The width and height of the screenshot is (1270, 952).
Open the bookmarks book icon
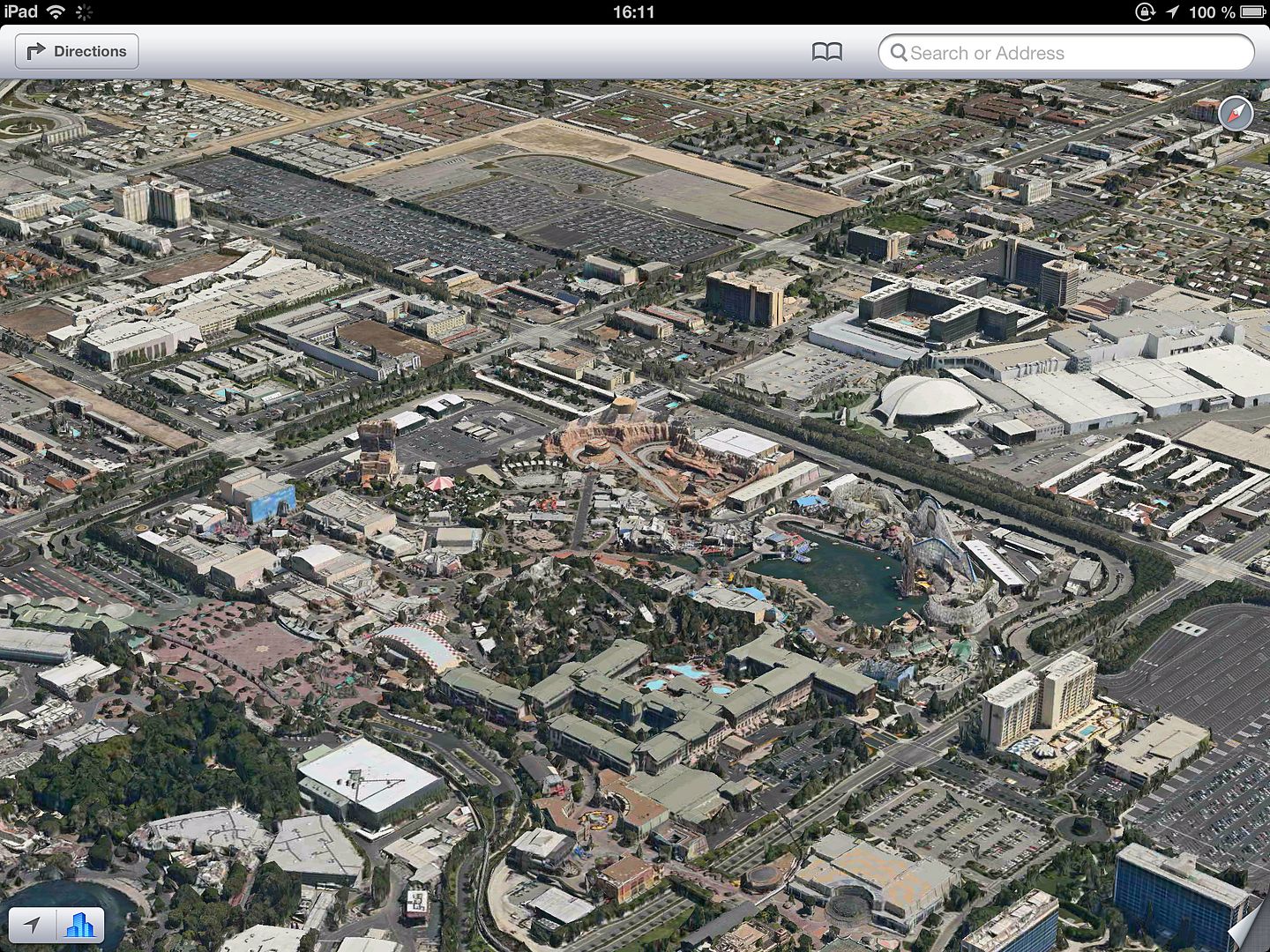point(826,52)
